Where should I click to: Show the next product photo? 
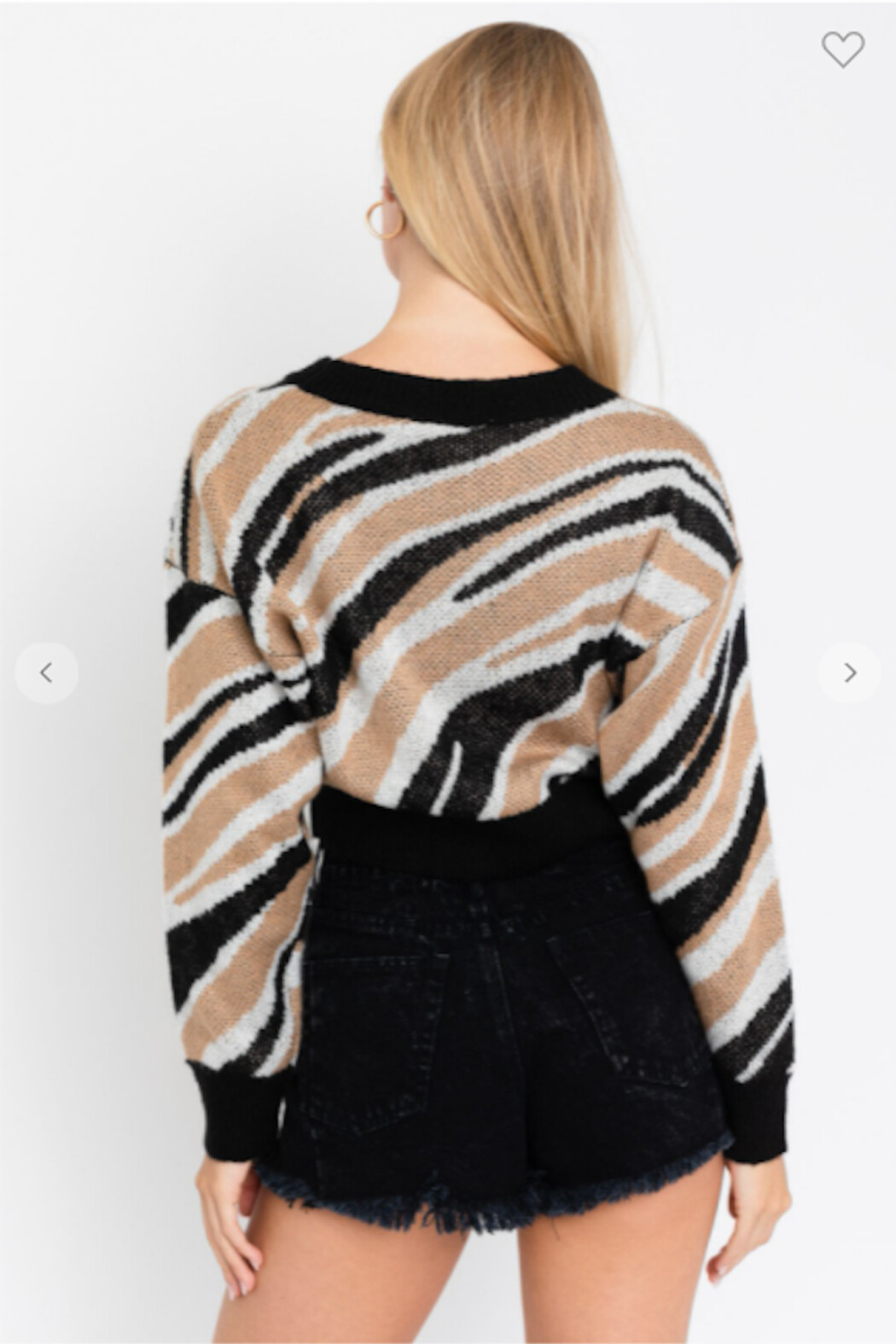point(849,672)
